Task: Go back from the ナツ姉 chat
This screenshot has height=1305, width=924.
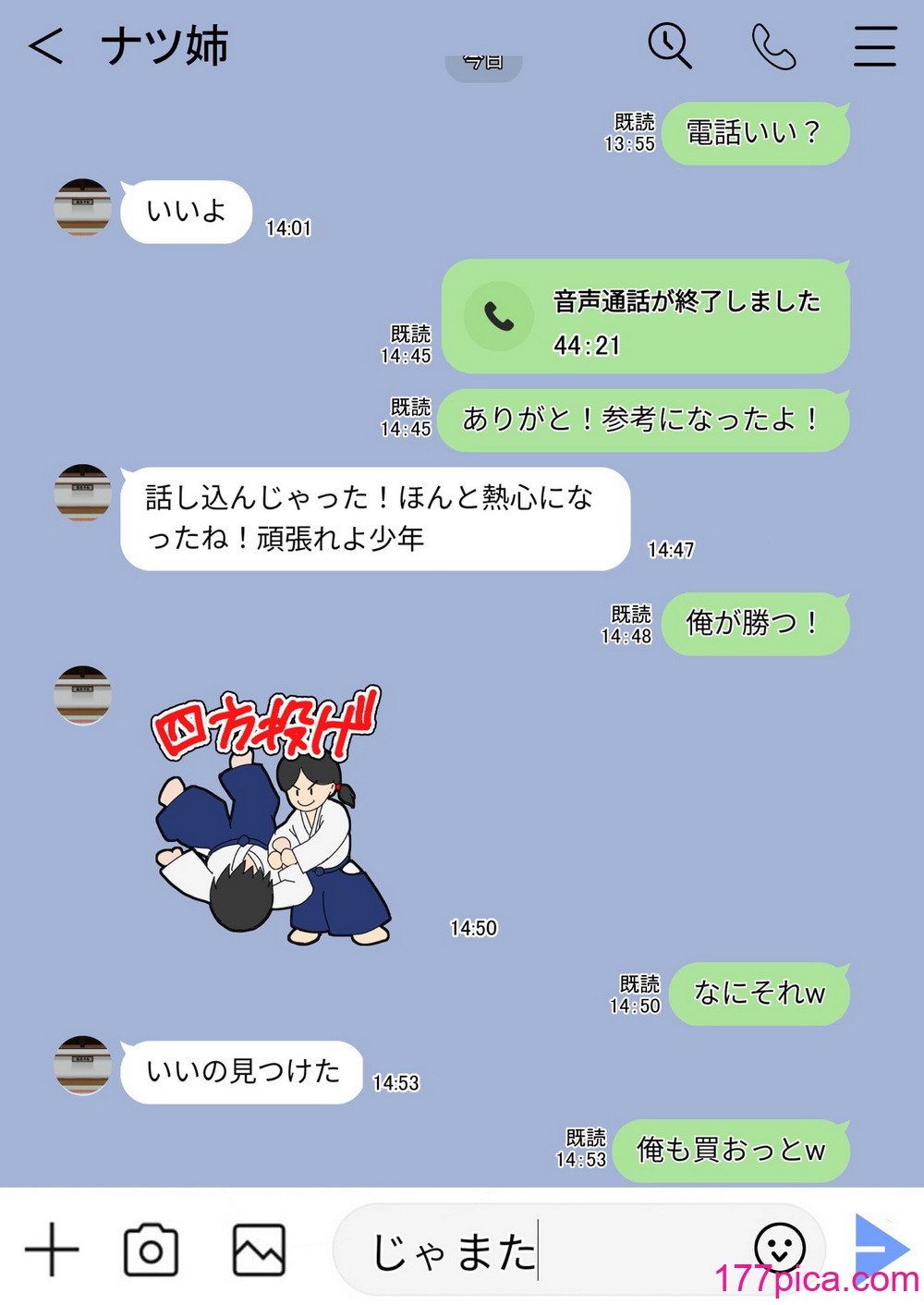Action: pyautogui.click(x=46, y=45)
